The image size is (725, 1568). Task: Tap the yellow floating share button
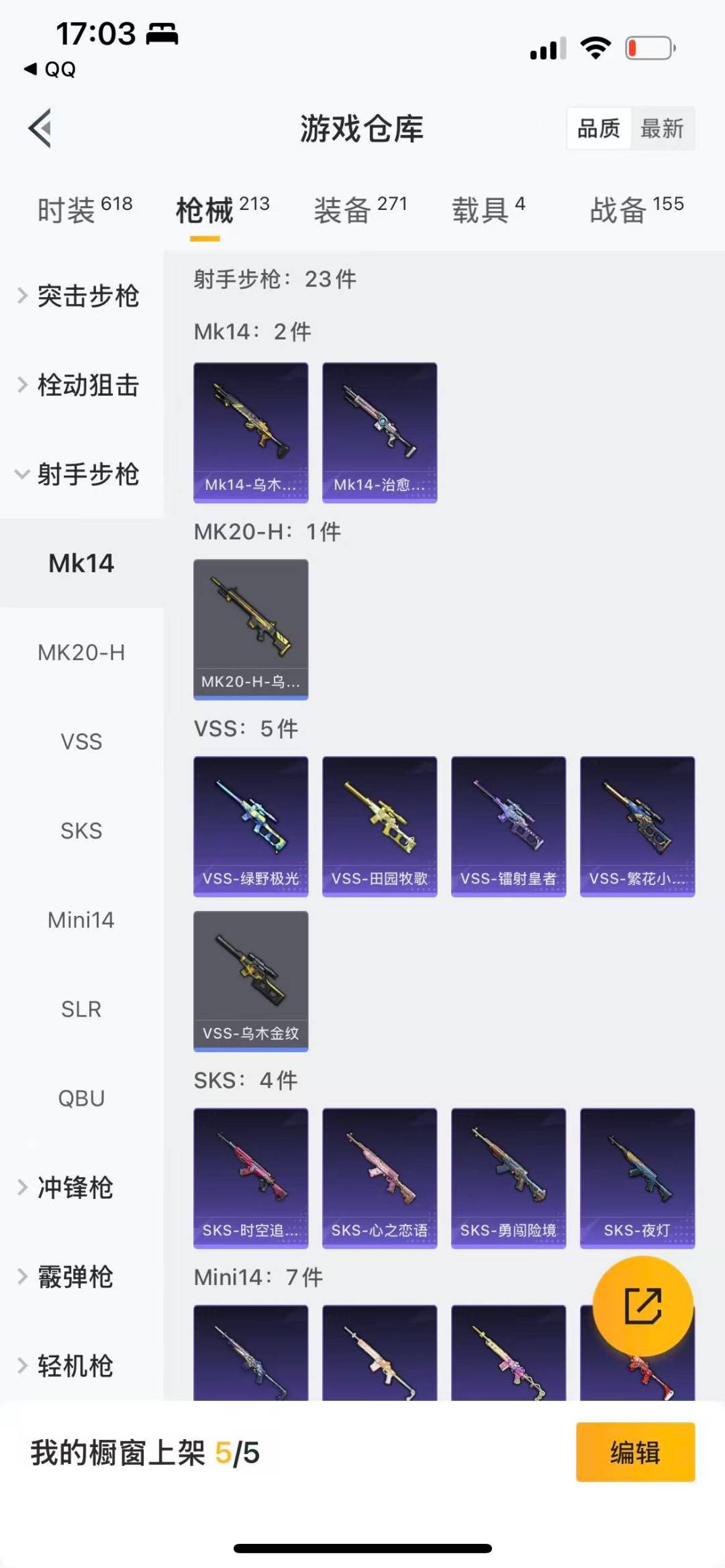click(642, 1306)
